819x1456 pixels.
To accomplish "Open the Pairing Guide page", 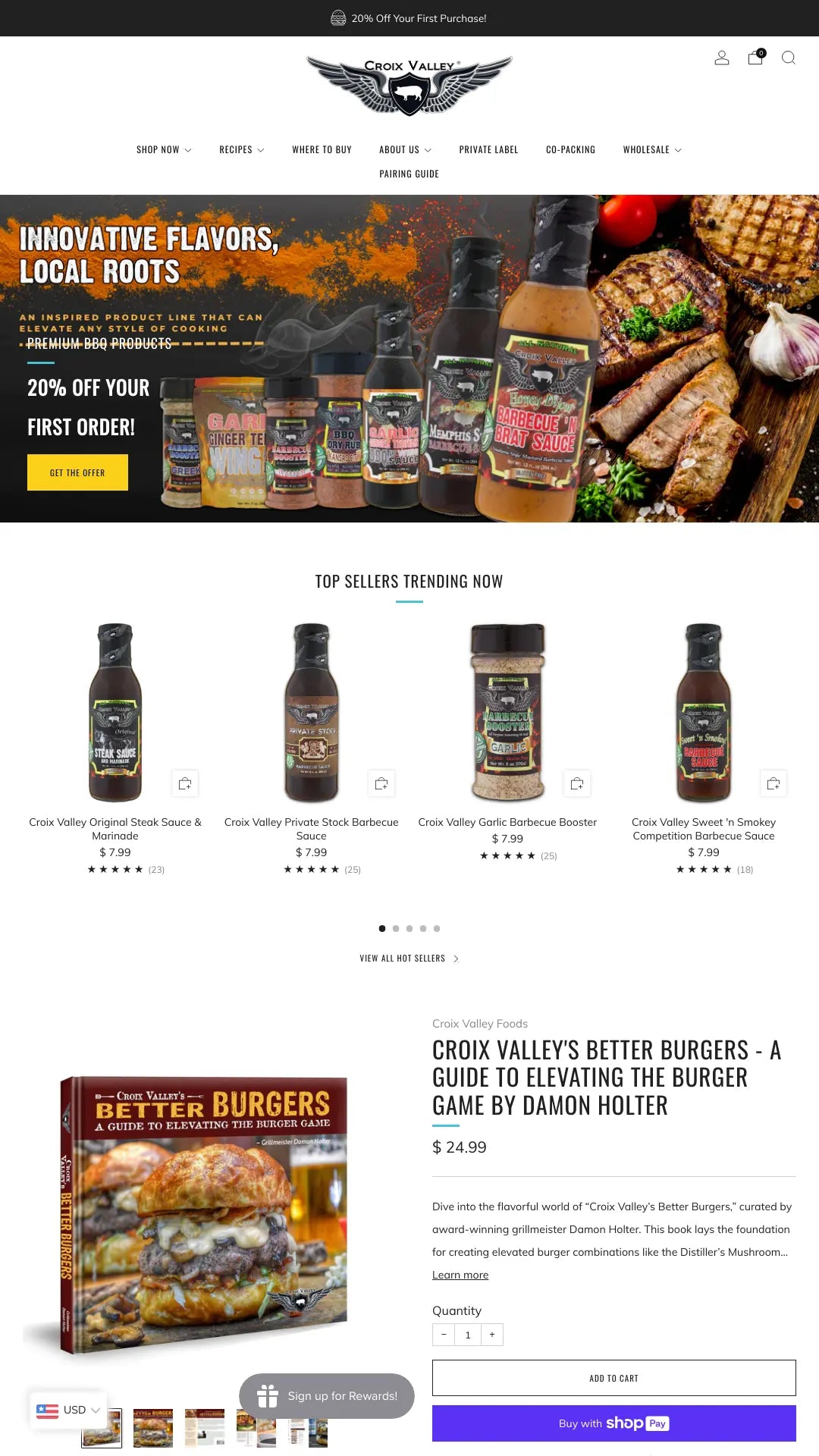I will pos(409,174).
